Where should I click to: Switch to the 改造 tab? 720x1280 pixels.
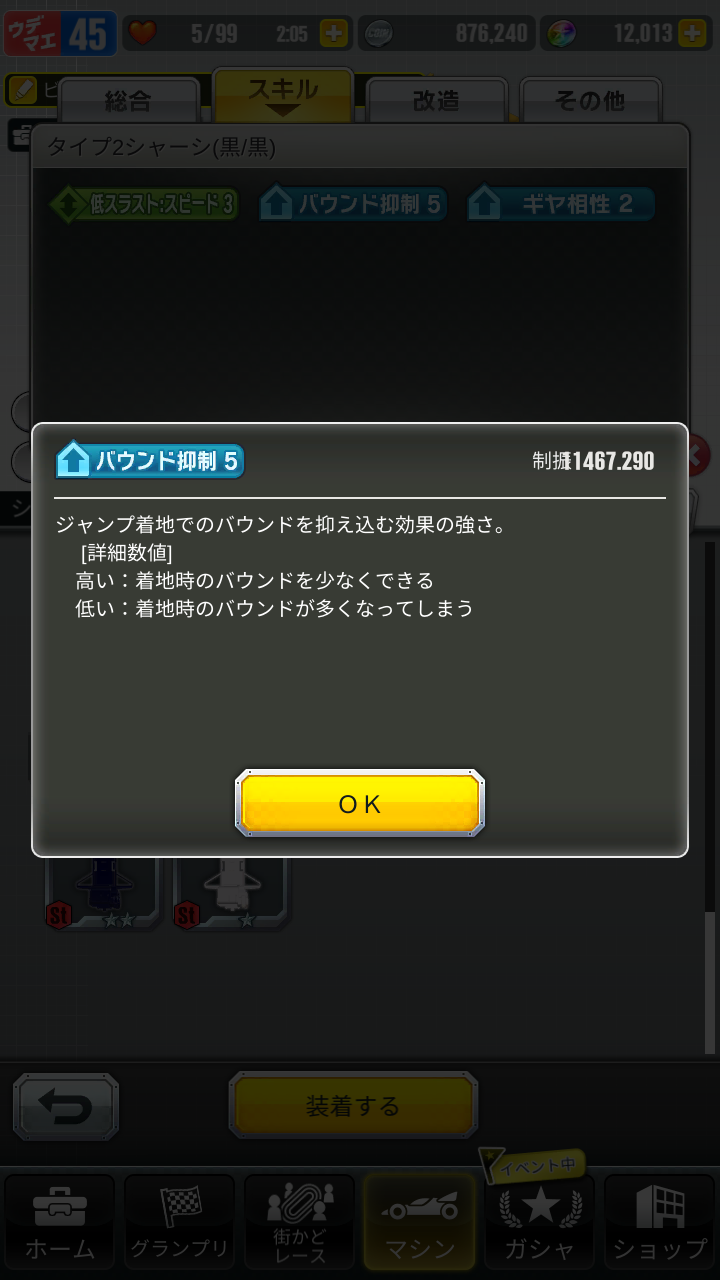pos(437,101)
